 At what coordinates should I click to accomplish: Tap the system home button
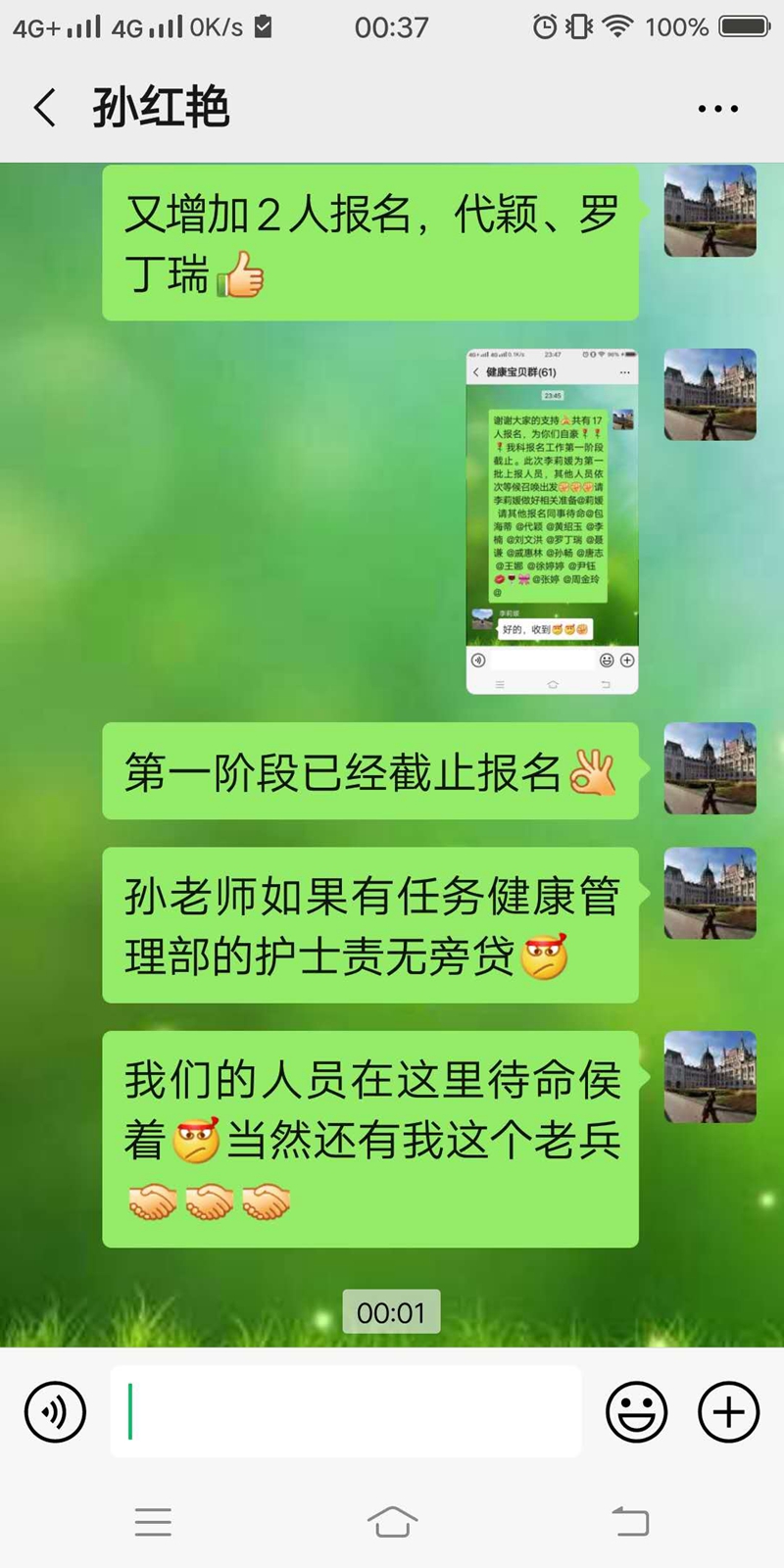[392, 1522]
